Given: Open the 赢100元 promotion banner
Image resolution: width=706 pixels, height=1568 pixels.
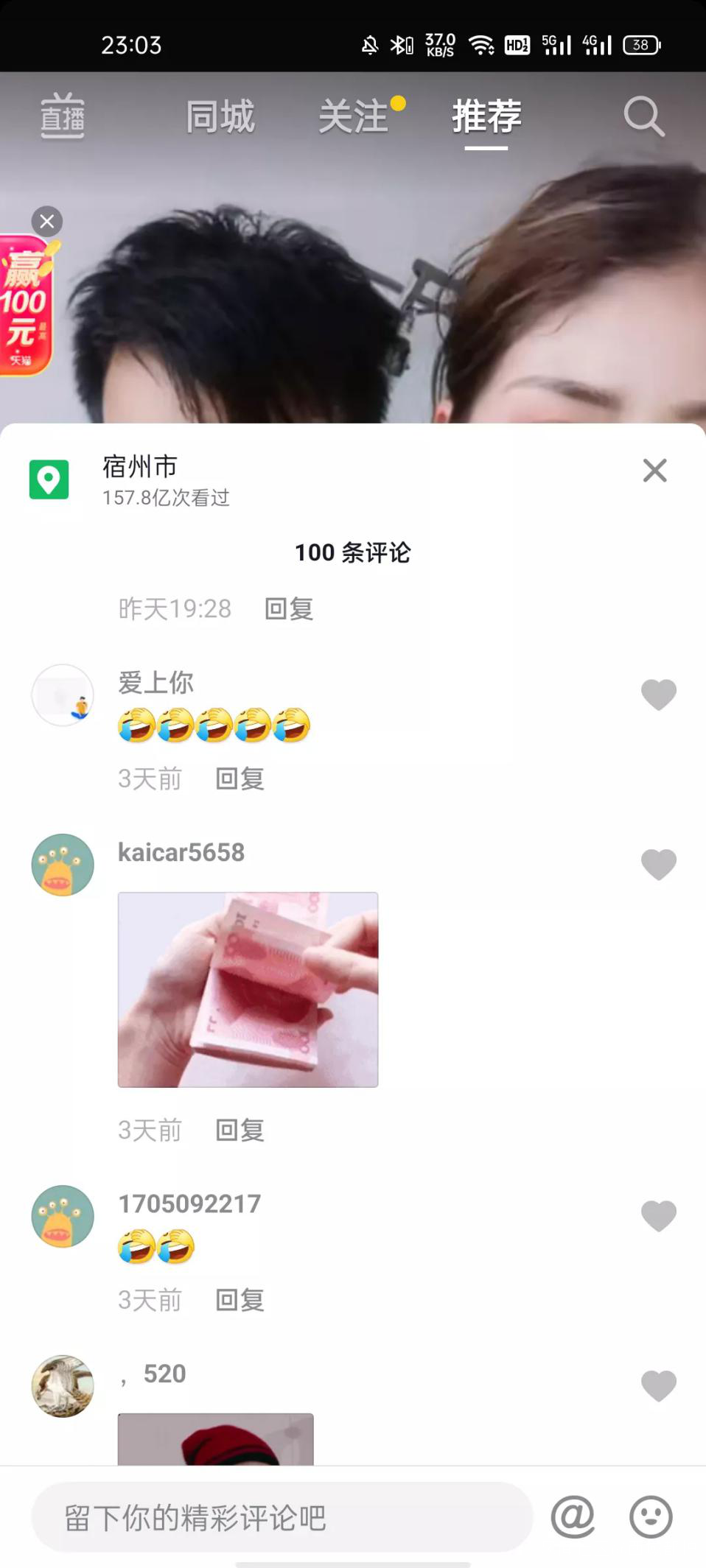Looking at the screenshot, I should click(25, 306).
